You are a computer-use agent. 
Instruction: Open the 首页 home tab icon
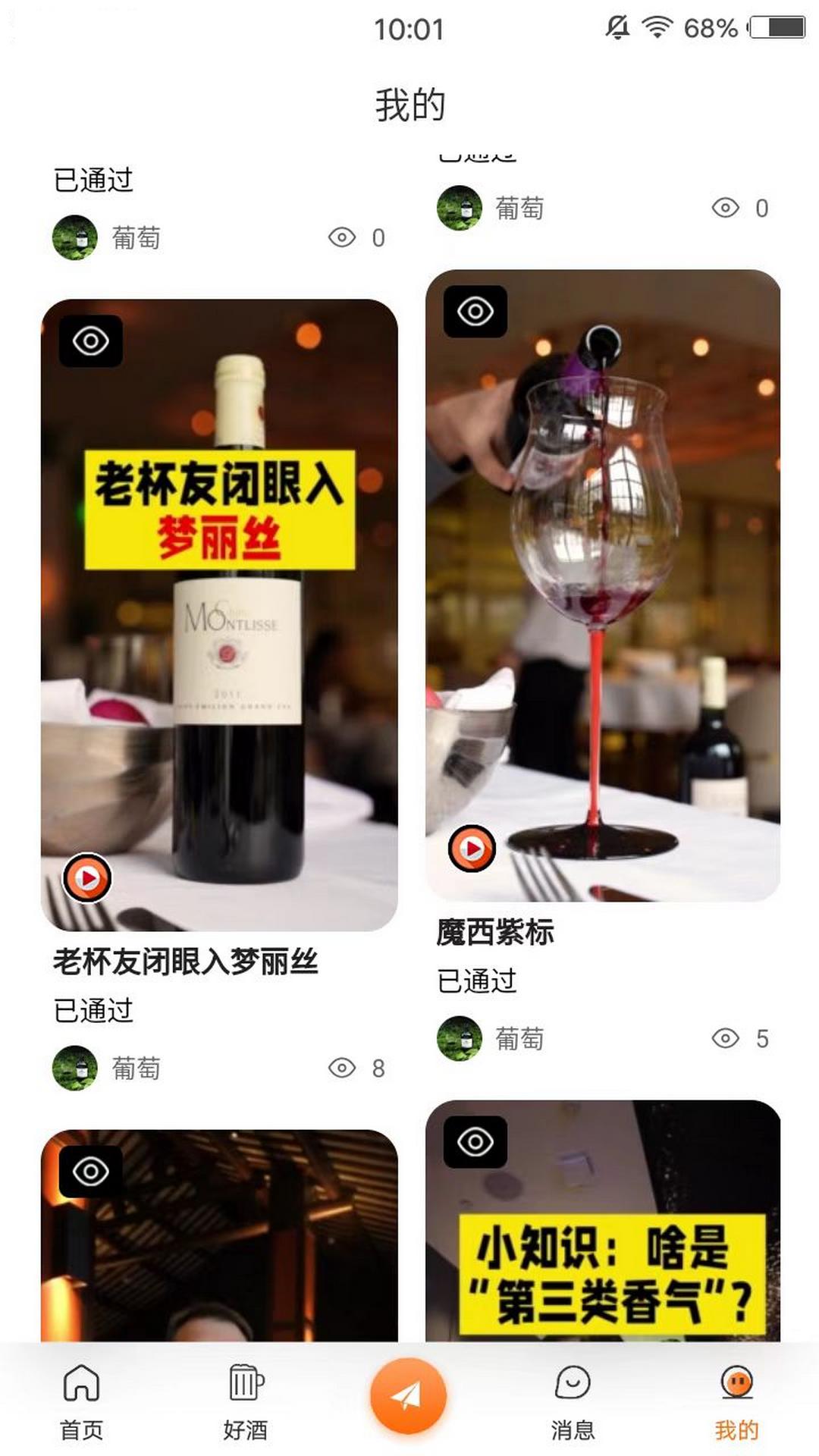[x=82, y=1382]
